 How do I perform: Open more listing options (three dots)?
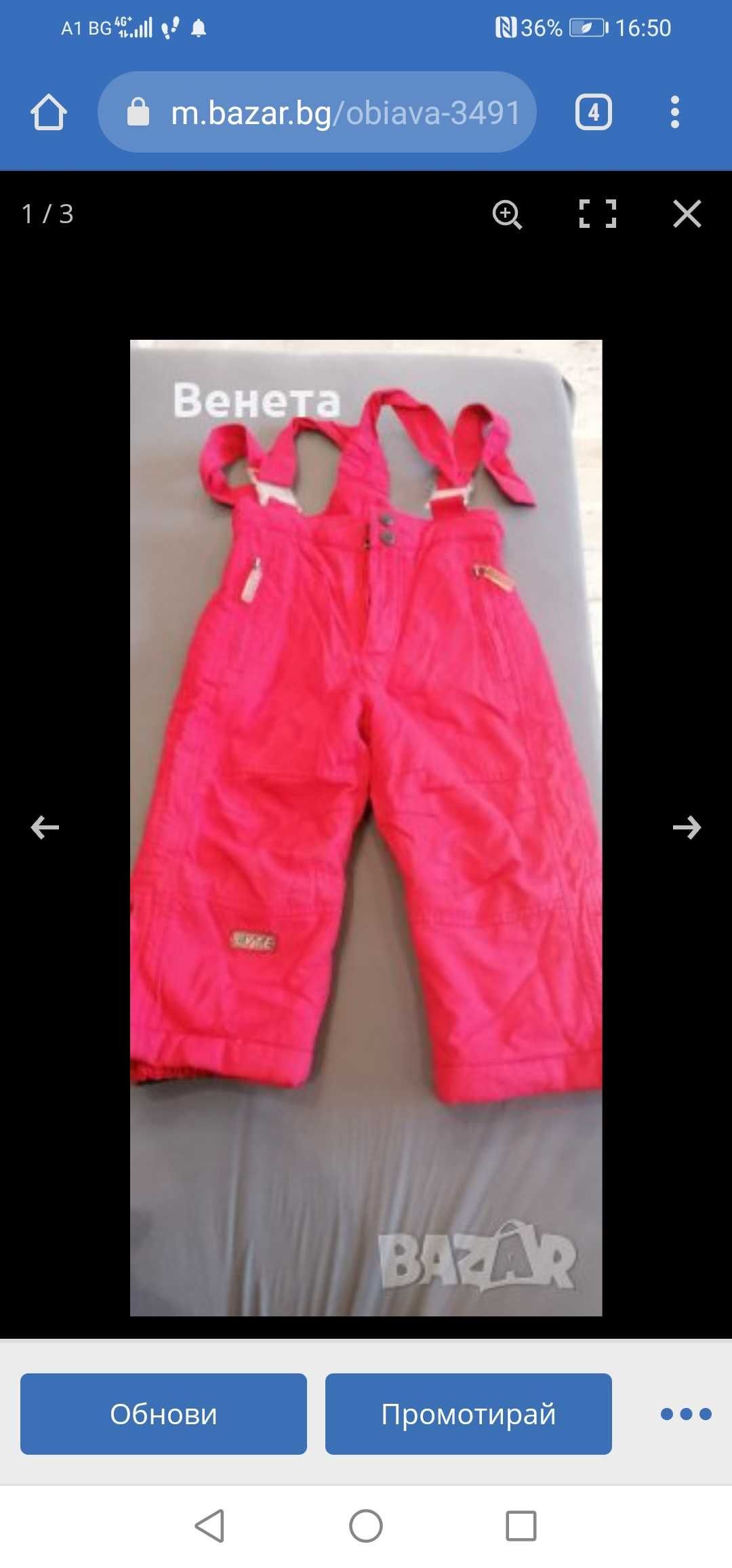(x=686, y=1415)
